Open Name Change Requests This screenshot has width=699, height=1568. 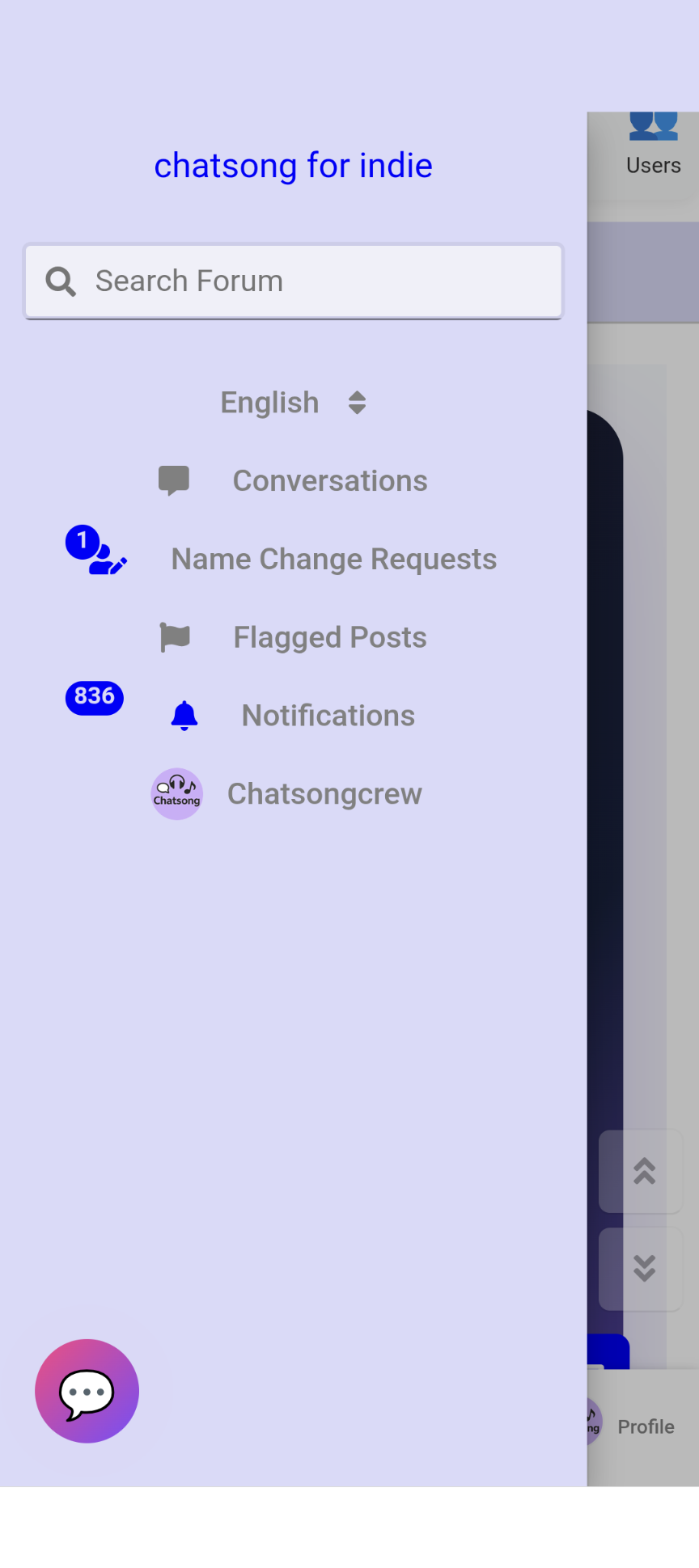333,560
